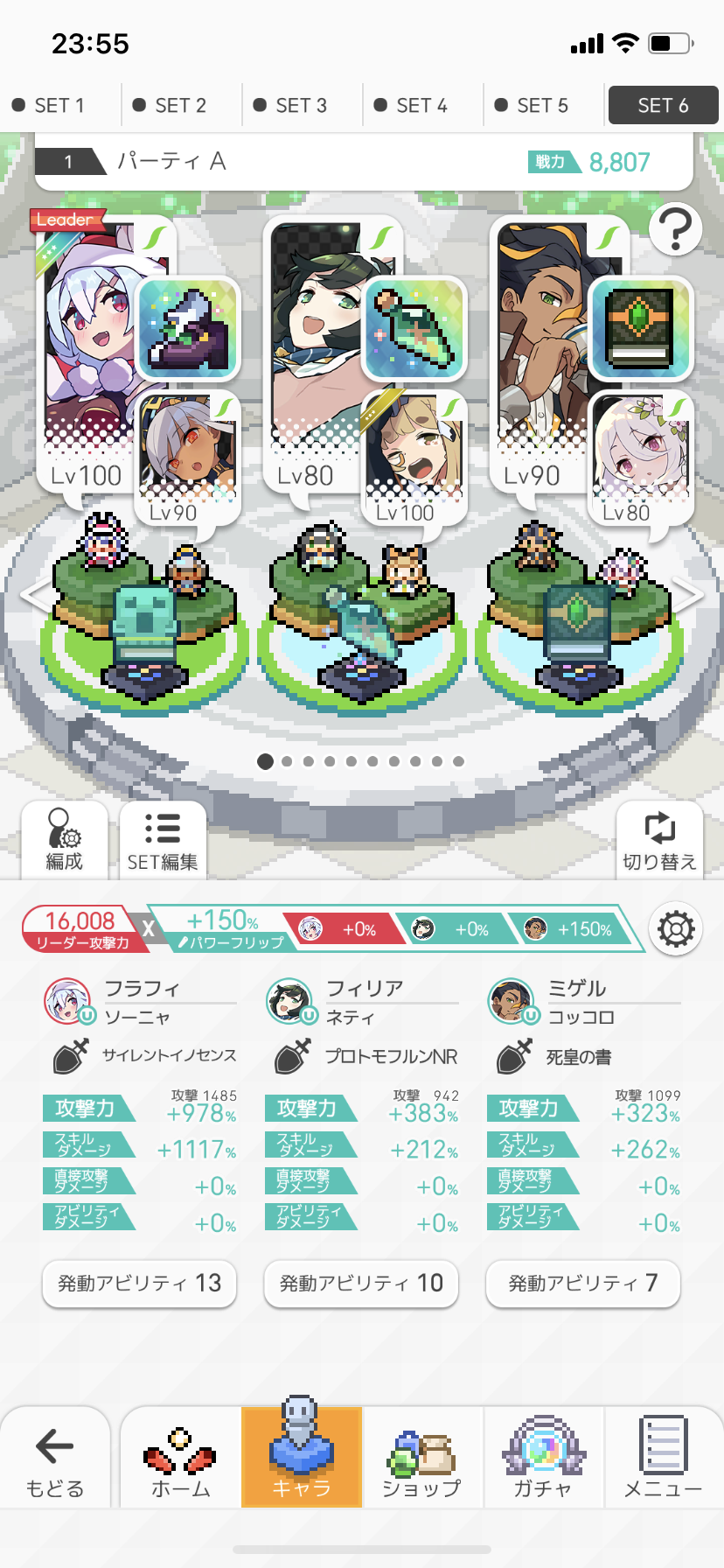Go to the previous party with left arrow

(35, 595)
